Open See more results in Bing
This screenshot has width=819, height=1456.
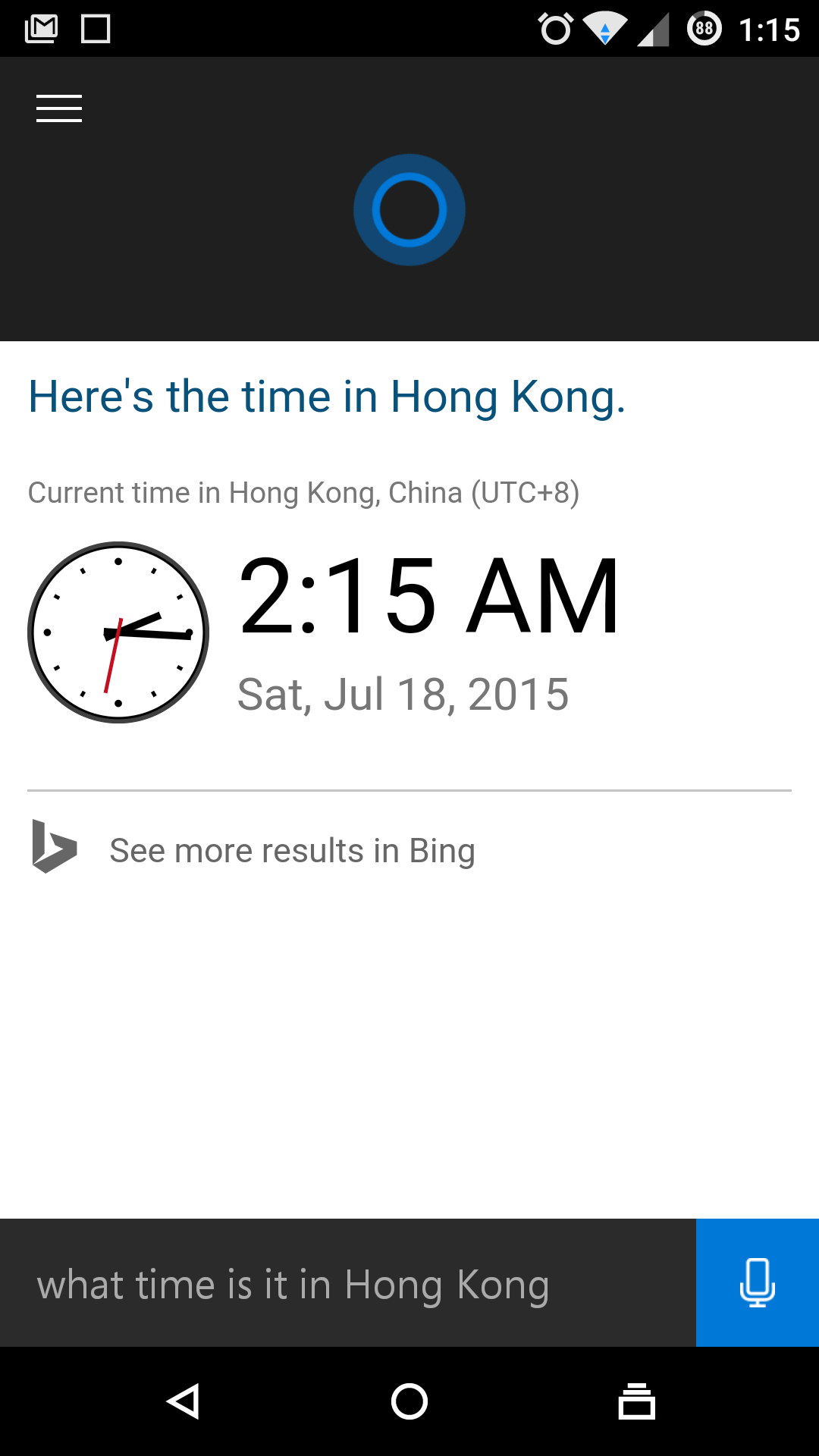(292, 850)
